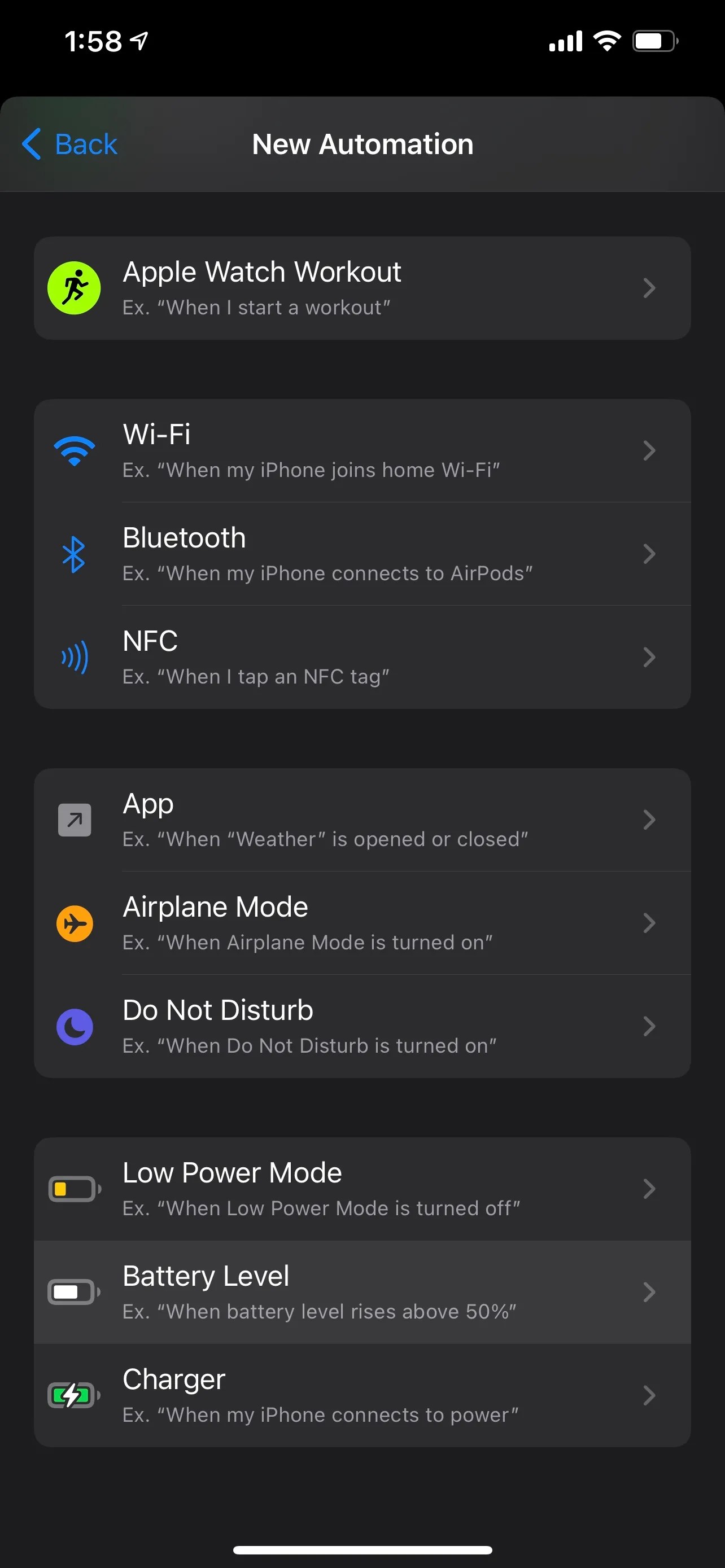Tap the Do Not Disturb moon icon
The height and width of the screenshot is (1568, 725).
[73, 1026]
